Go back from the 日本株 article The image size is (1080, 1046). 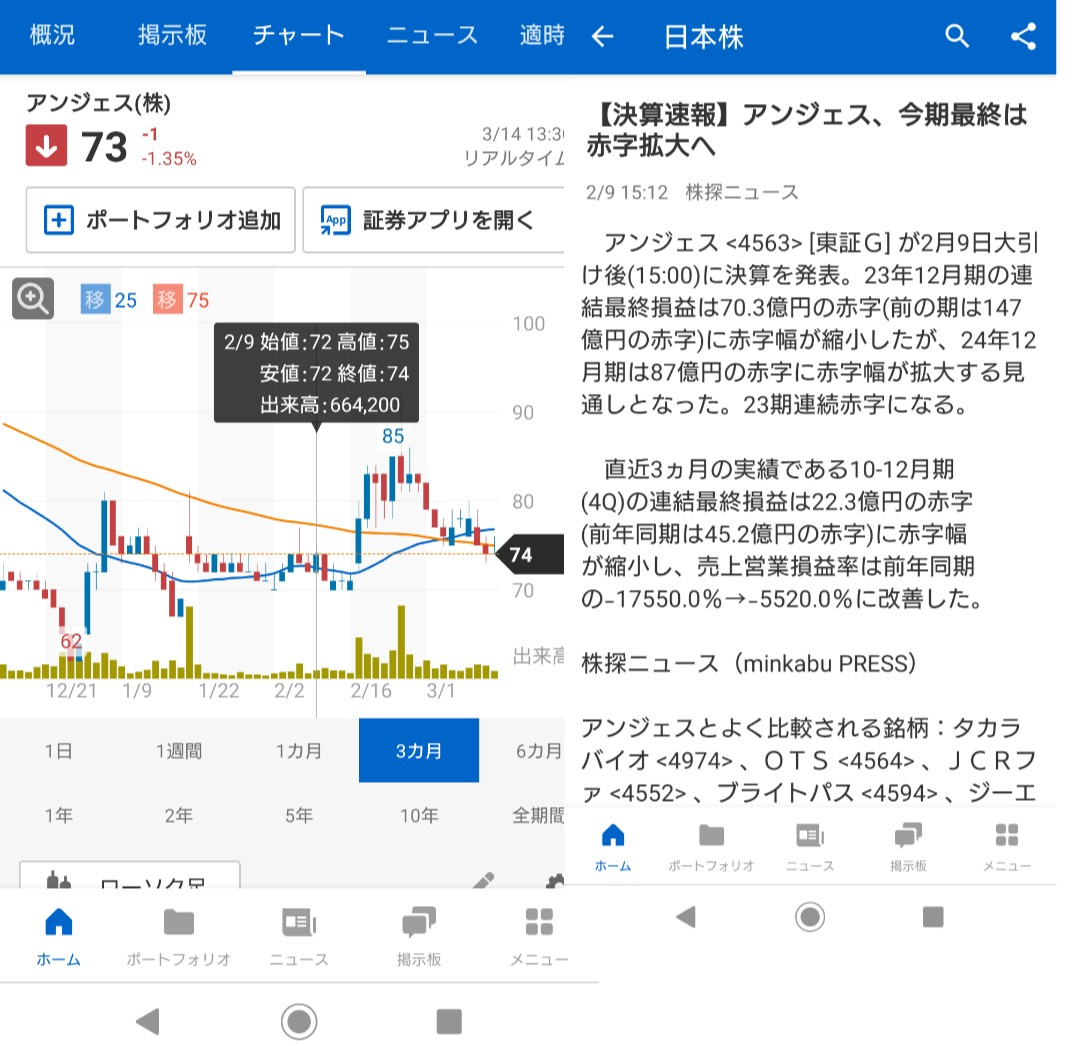point(602,37)
